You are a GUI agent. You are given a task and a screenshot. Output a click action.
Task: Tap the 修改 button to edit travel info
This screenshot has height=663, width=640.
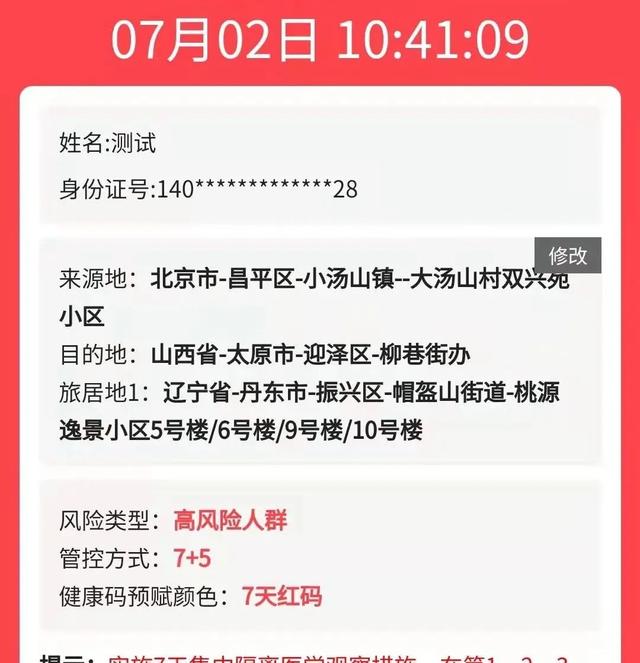click(567, 255)
